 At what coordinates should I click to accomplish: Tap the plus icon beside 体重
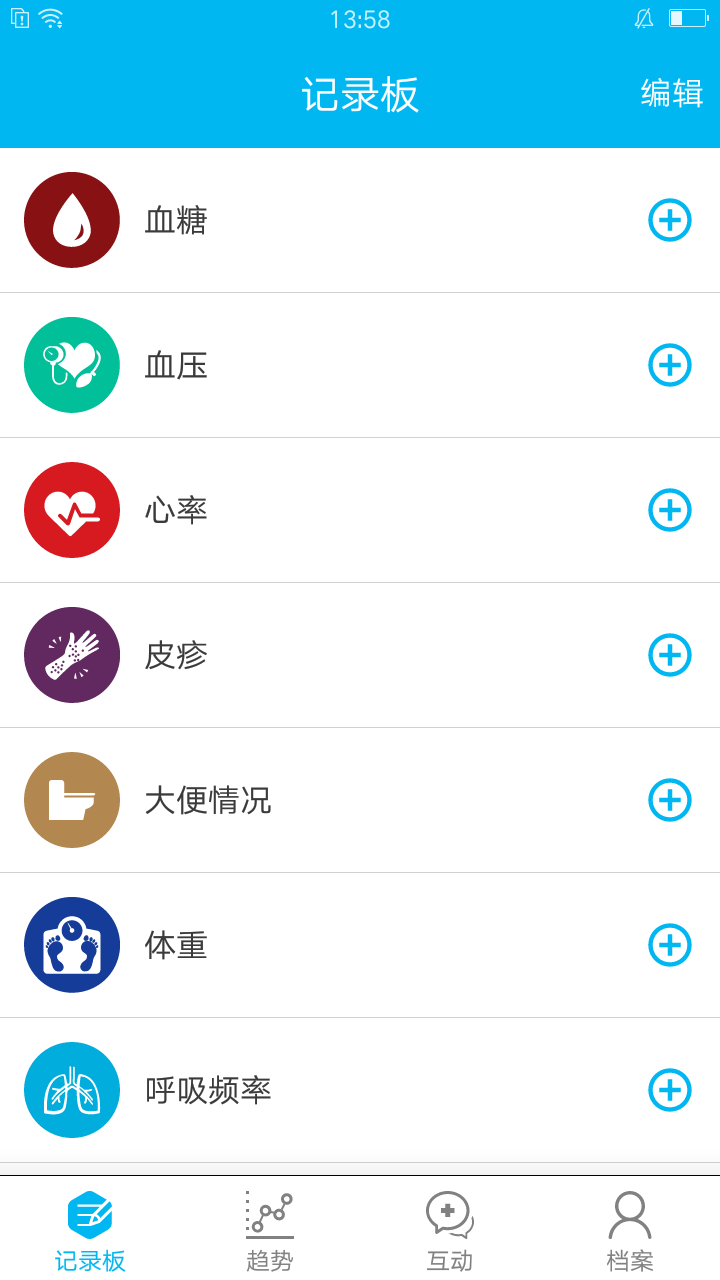click(670, 945)
